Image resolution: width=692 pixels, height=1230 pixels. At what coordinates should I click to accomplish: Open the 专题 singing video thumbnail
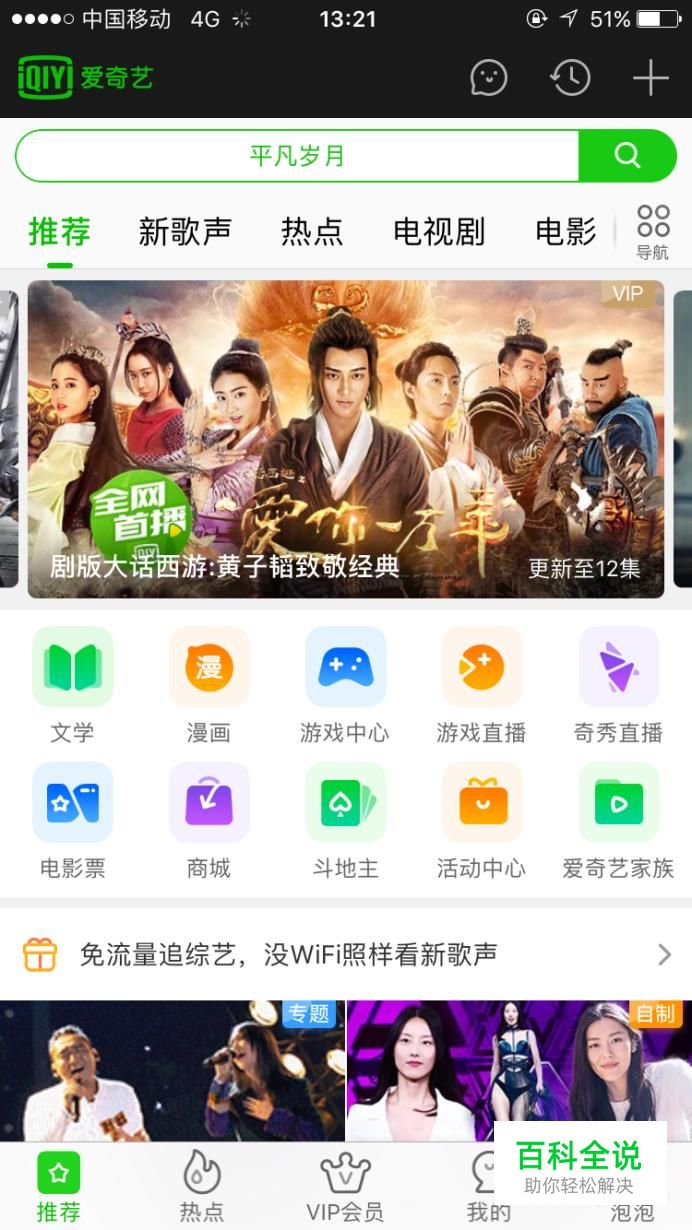point(172,1070)
